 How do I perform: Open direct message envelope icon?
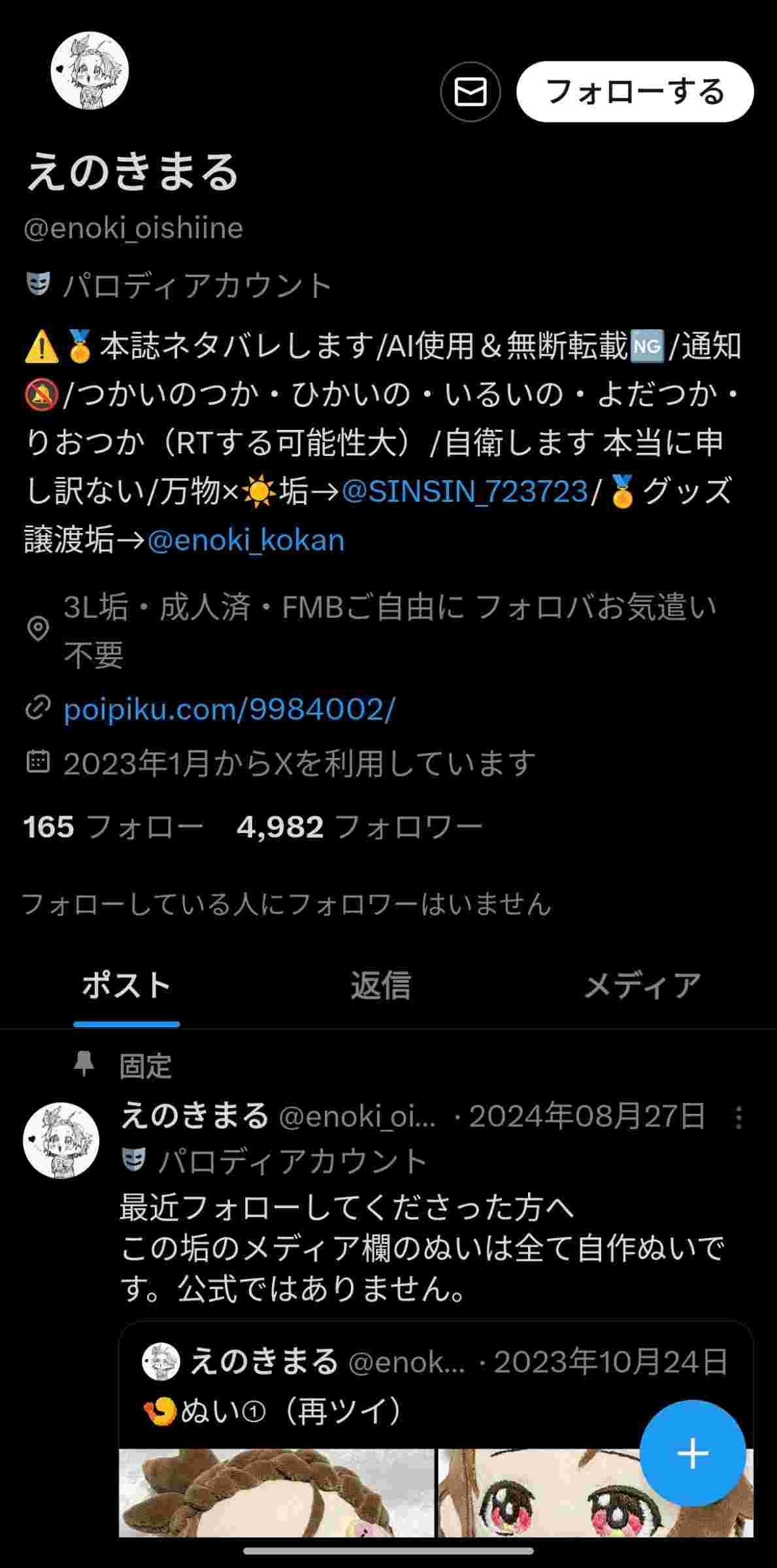(x=470, y=91)
